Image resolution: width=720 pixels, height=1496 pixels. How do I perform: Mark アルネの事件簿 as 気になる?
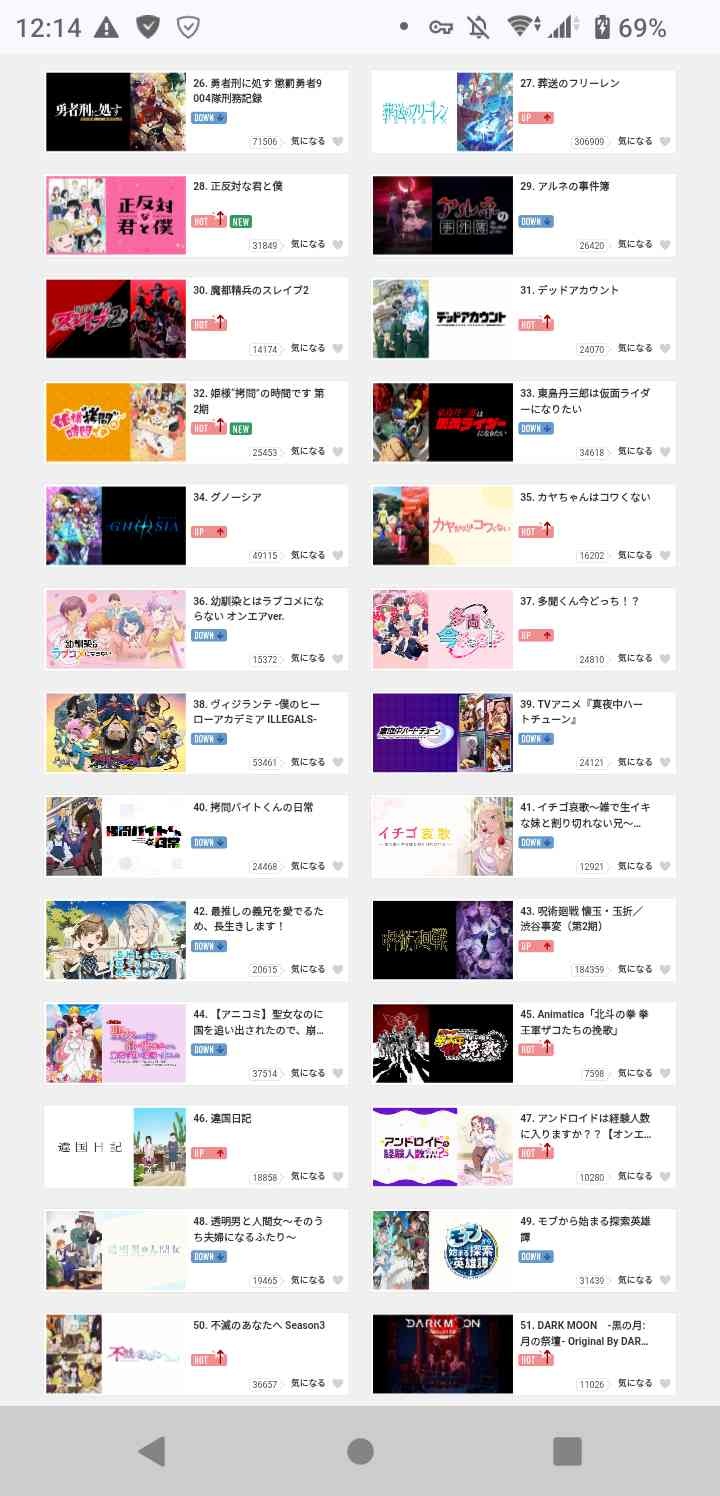(665, 245)
